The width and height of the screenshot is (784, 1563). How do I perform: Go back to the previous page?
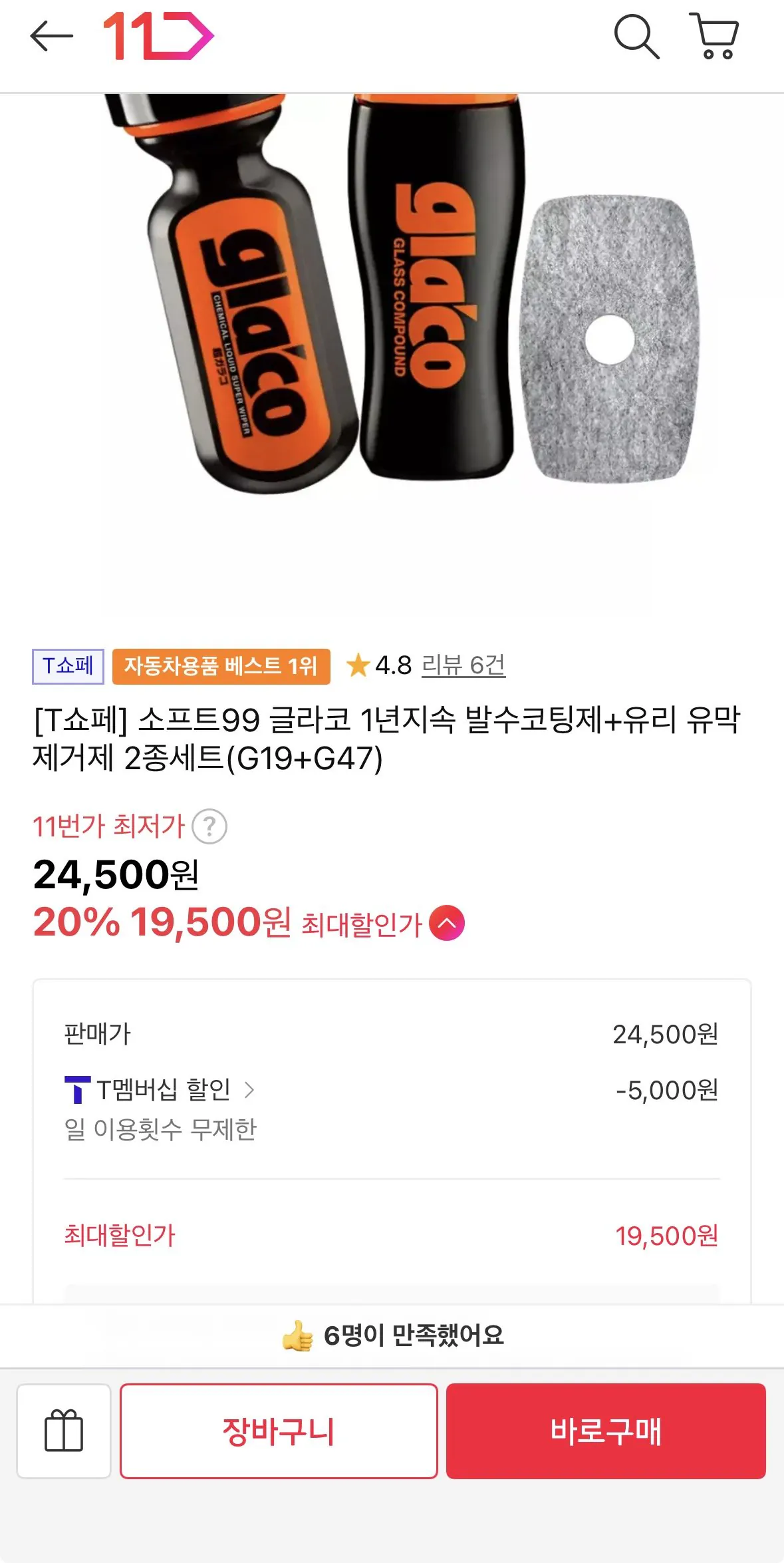pos(51,36)
